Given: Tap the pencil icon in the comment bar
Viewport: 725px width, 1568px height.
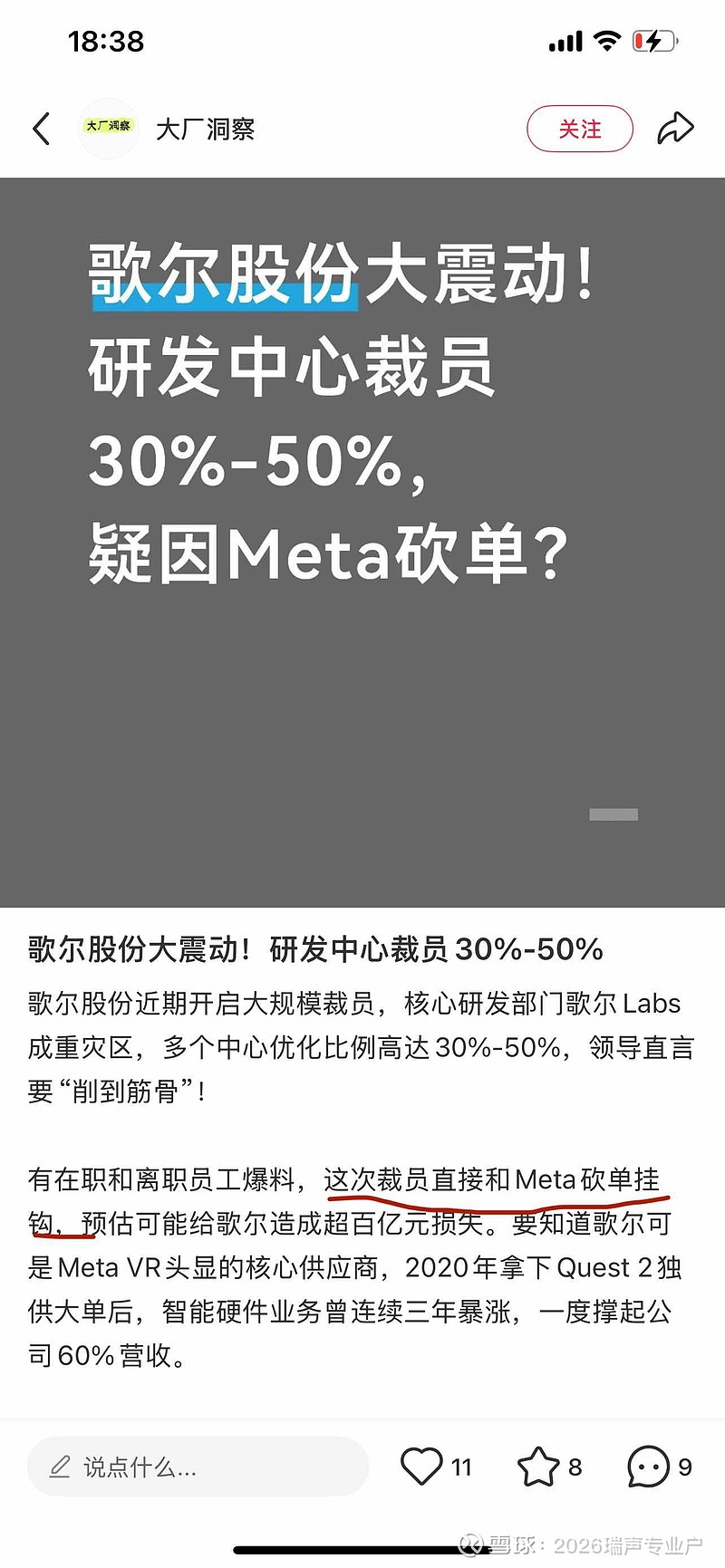Looking at the screenshot, I should pos(60,1466).
